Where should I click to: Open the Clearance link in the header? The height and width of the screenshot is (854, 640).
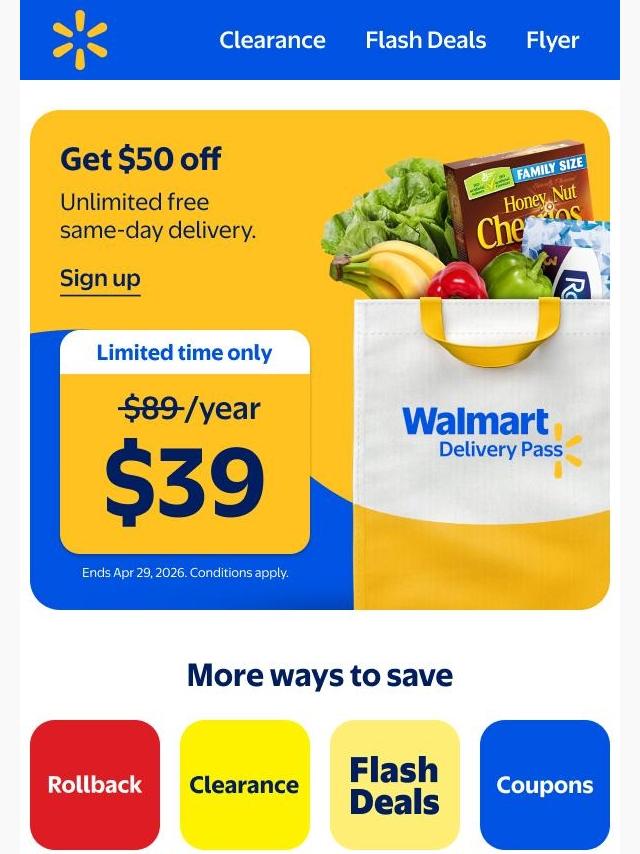coord(272,40)
